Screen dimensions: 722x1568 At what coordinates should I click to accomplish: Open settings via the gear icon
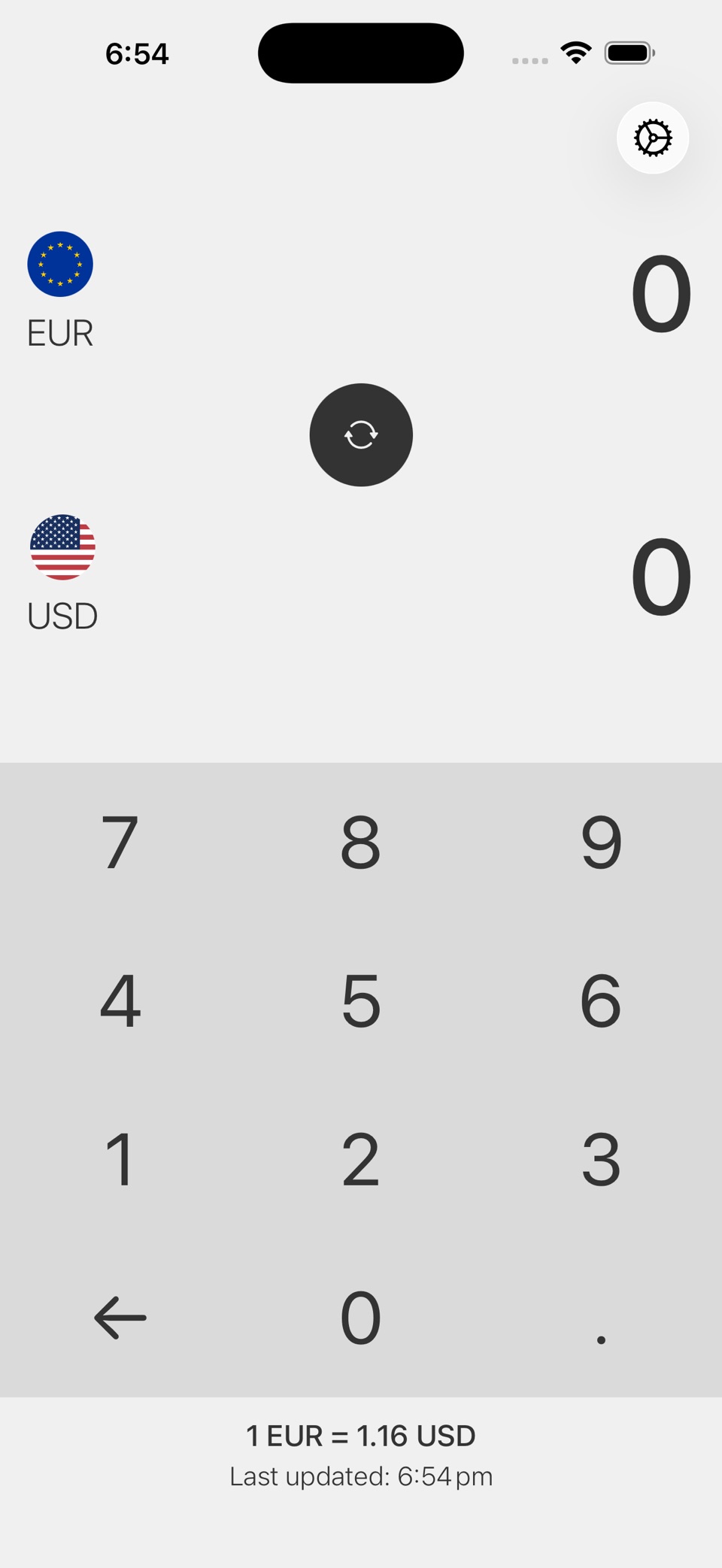coord(653,138)
